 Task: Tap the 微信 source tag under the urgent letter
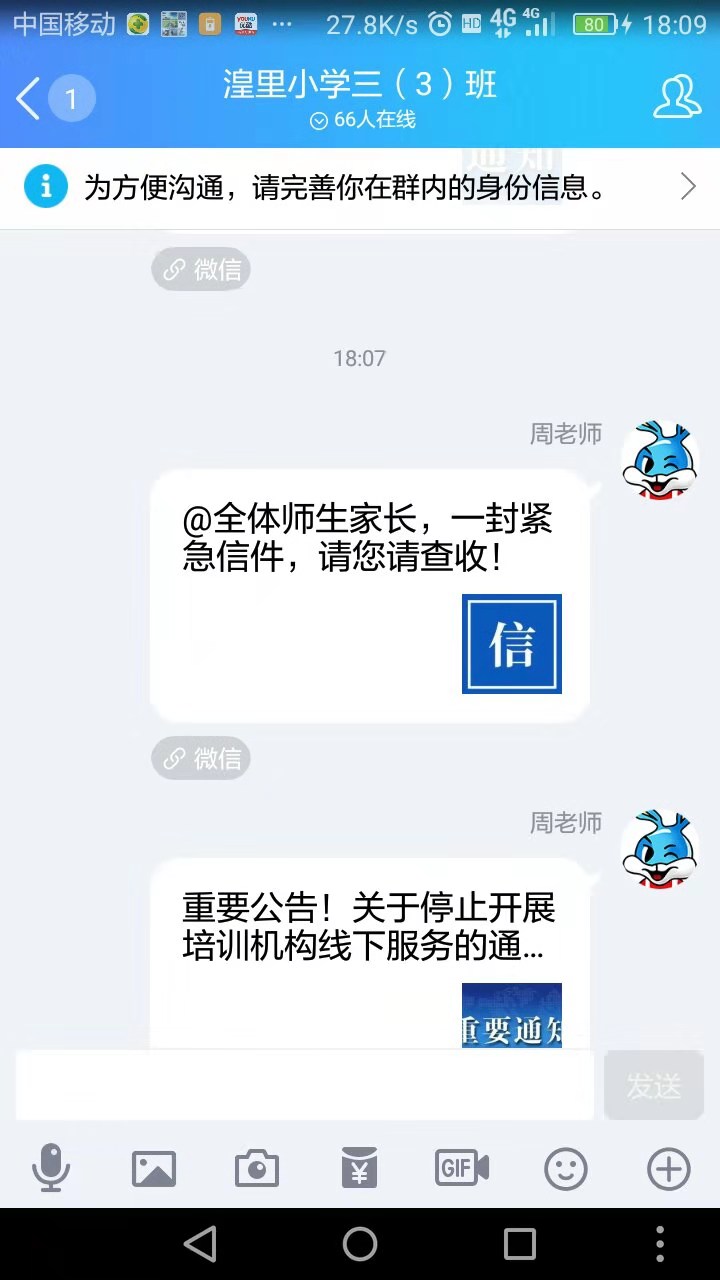[x=201, y=759]
